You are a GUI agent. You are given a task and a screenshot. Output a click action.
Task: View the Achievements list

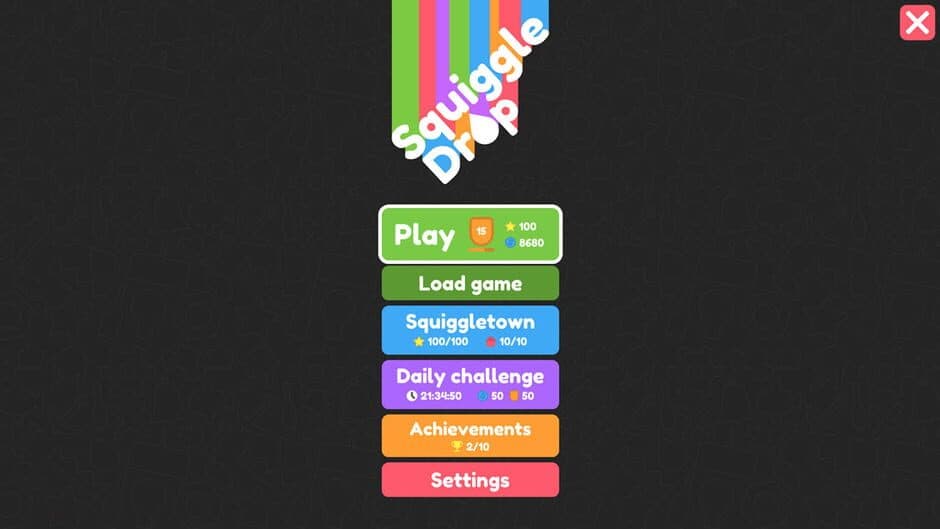pos(470,436)
